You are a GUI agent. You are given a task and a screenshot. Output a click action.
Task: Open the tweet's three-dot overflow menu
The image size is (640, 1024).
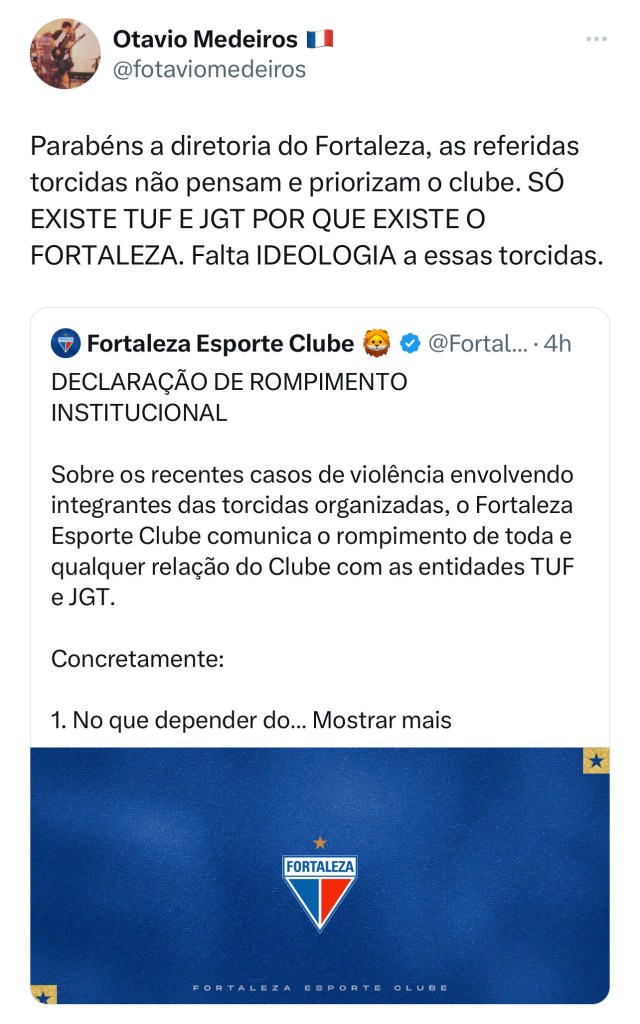pyautogui.click(x=596, y=39)
